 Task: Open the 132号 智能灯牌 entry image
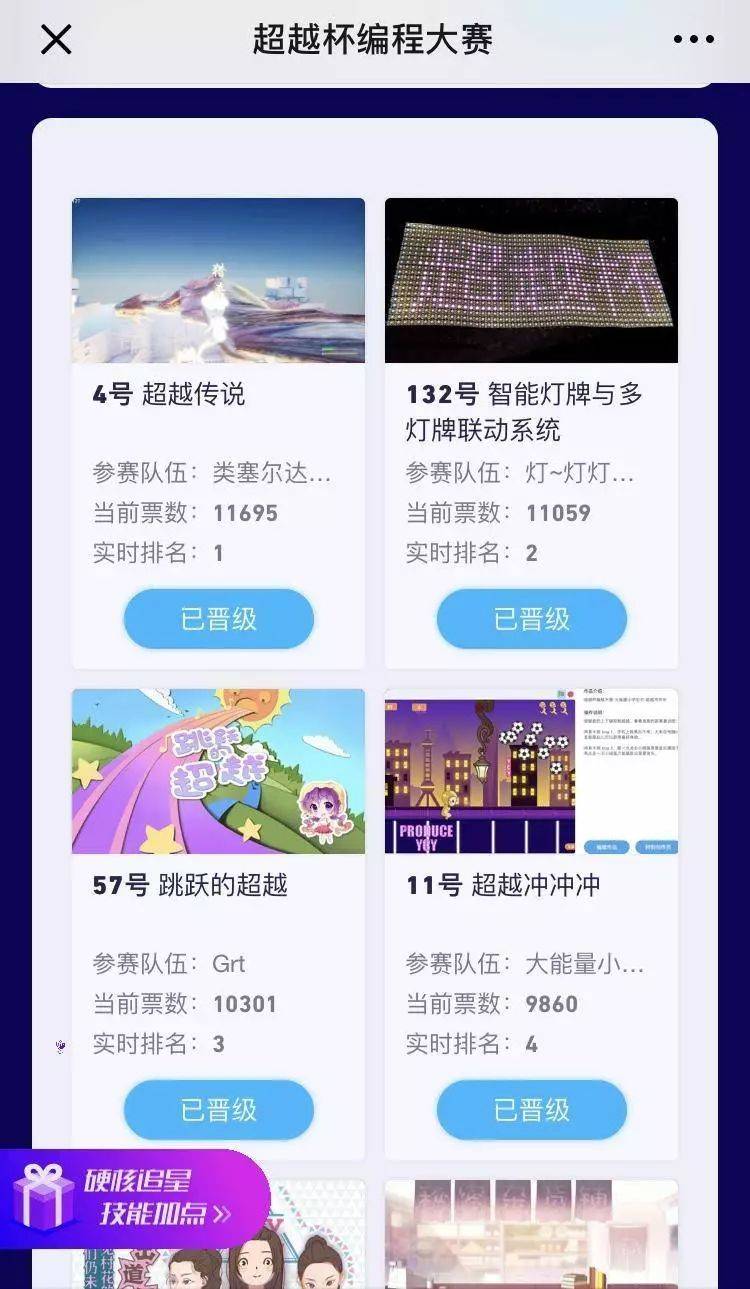531,280
